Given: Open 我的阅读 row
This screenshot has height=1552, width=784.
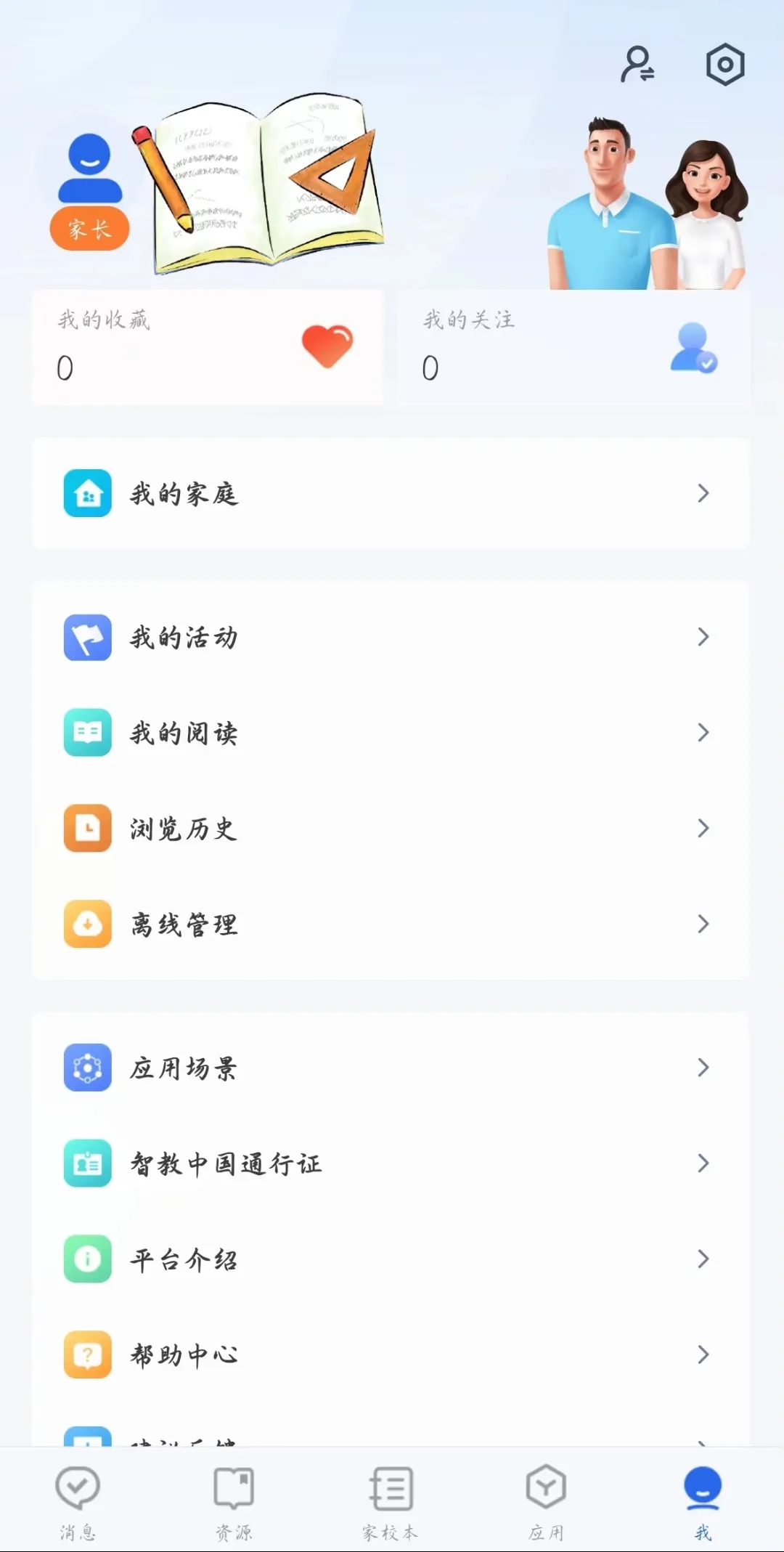Looking at the screenshot, I should coord(391,733).
